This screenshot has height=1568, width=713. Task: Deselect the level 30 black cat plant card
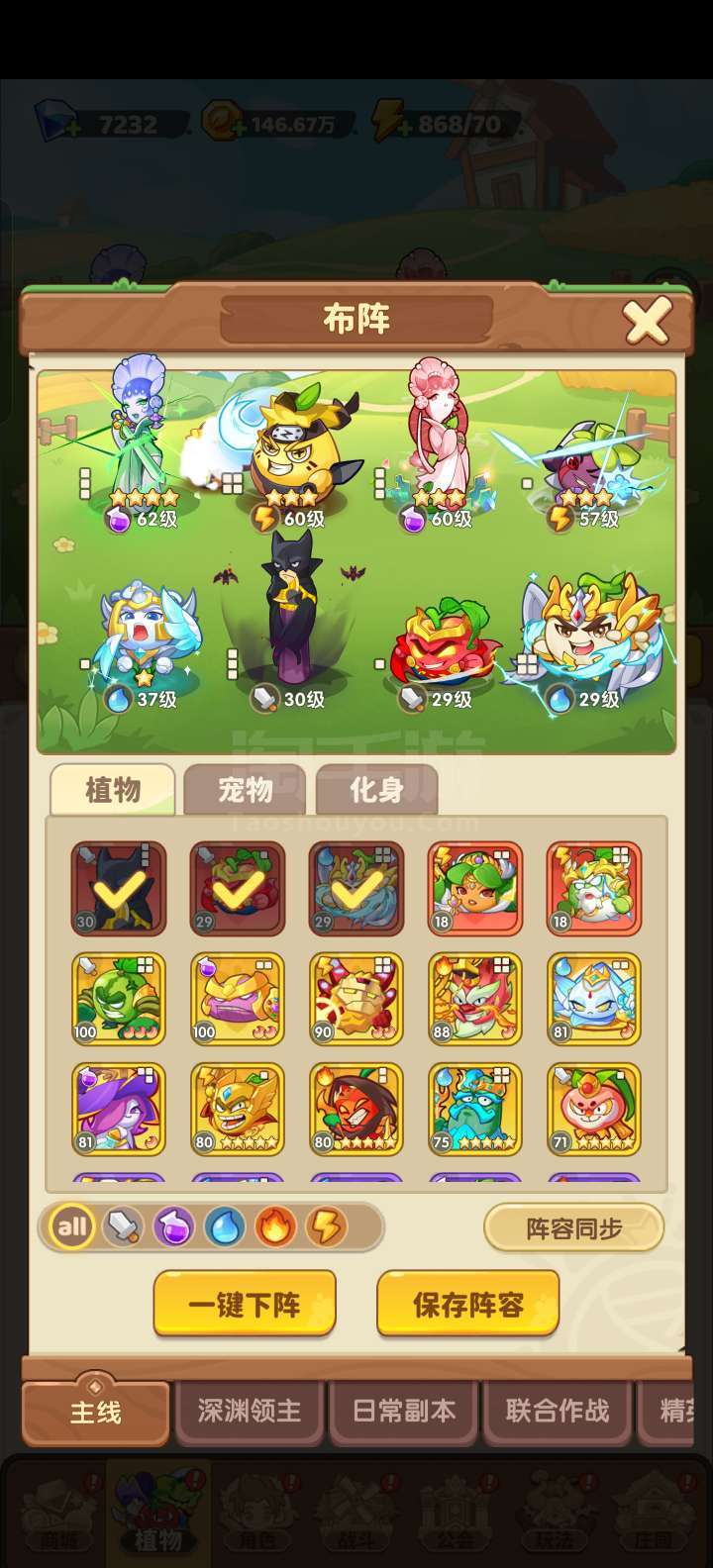pyautogui.click(x=119, y=888)
